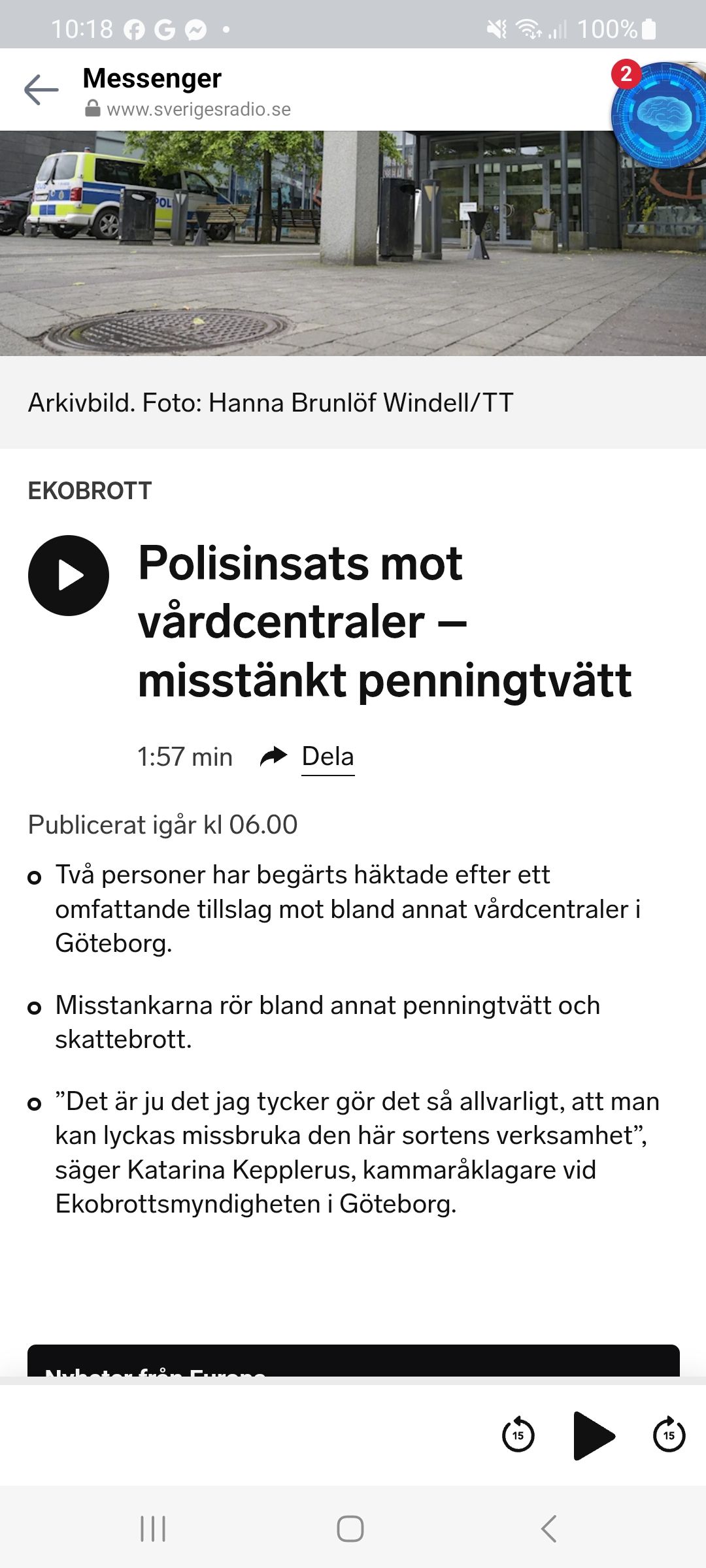Start the bottom playback bar play button
The height and width of the screenshot is (1568, 706).
click(595, 1434)
